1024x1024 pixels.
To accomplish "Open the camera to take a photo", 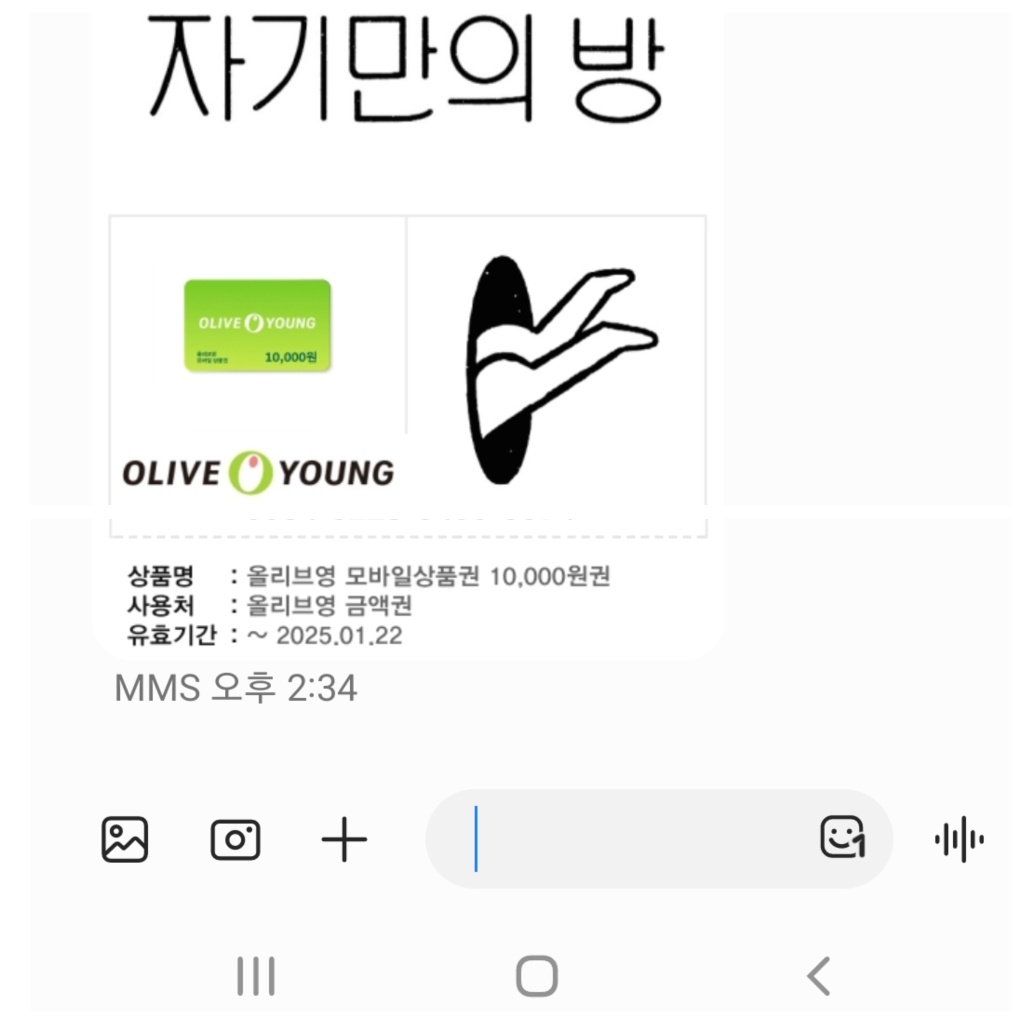I will (x=235, y=839).
